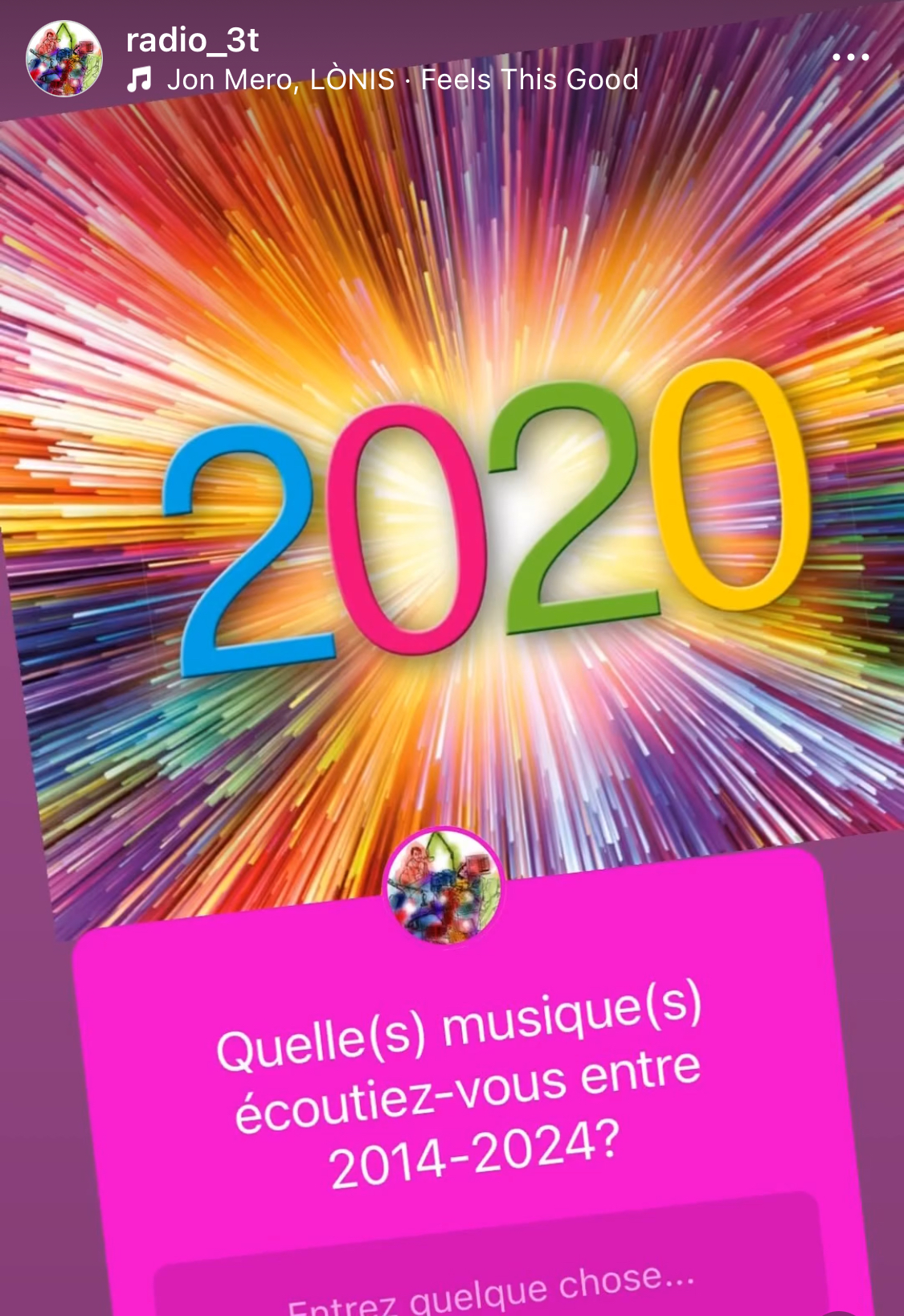
Task: Open the story overflow menu
Action: (850, 57)
